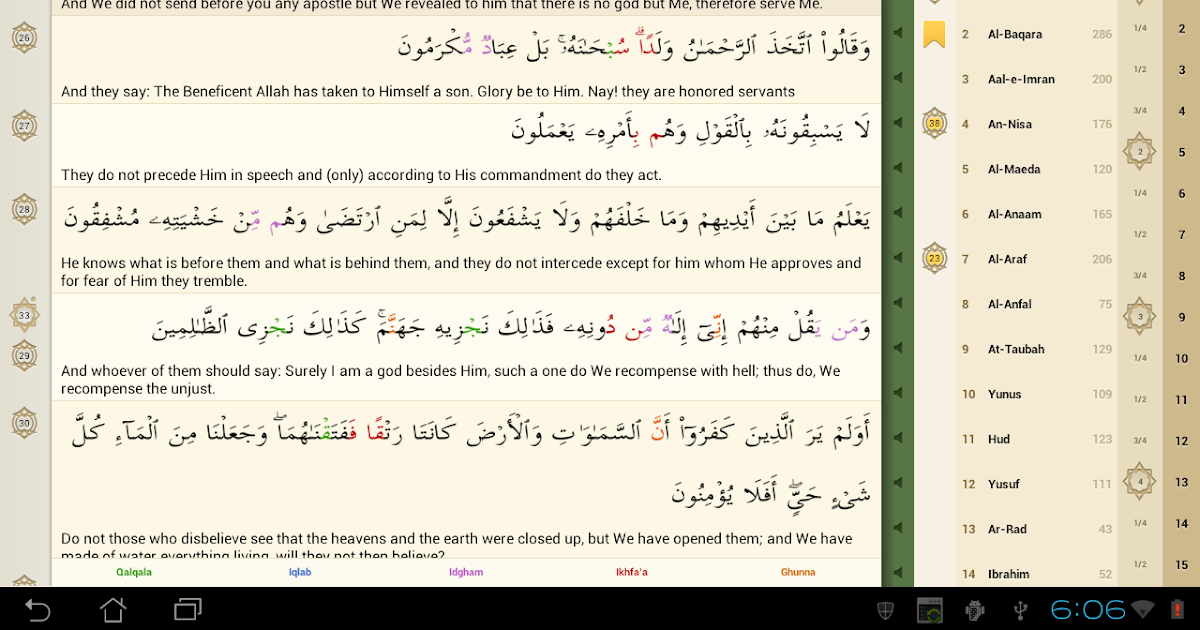The width and height of the screenshot is (1200, 630).
Task: Tap the verse 26 number marker
Action: pos(25,40)
